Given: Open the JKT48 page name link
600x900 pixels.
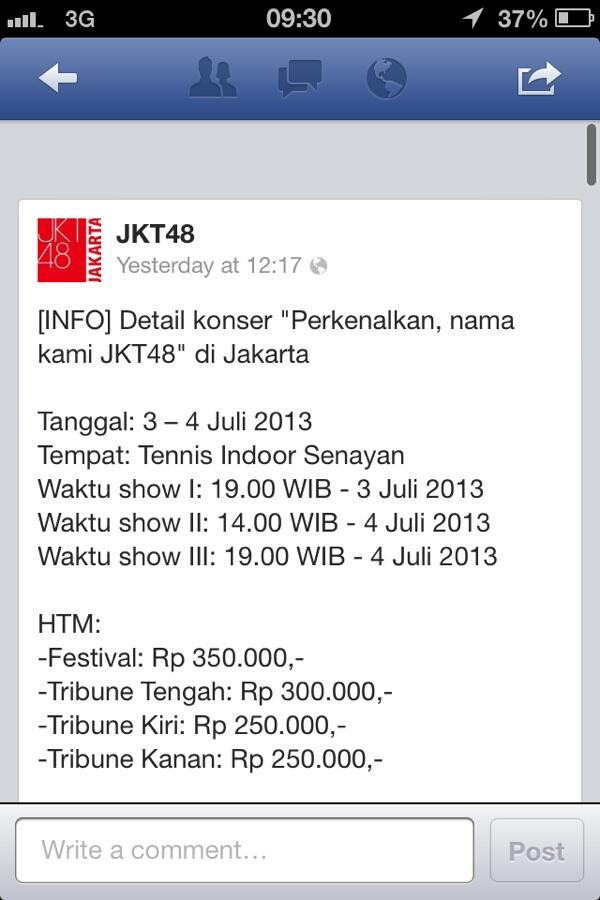Looking at the screenshot, I should (x=155, y=234).
